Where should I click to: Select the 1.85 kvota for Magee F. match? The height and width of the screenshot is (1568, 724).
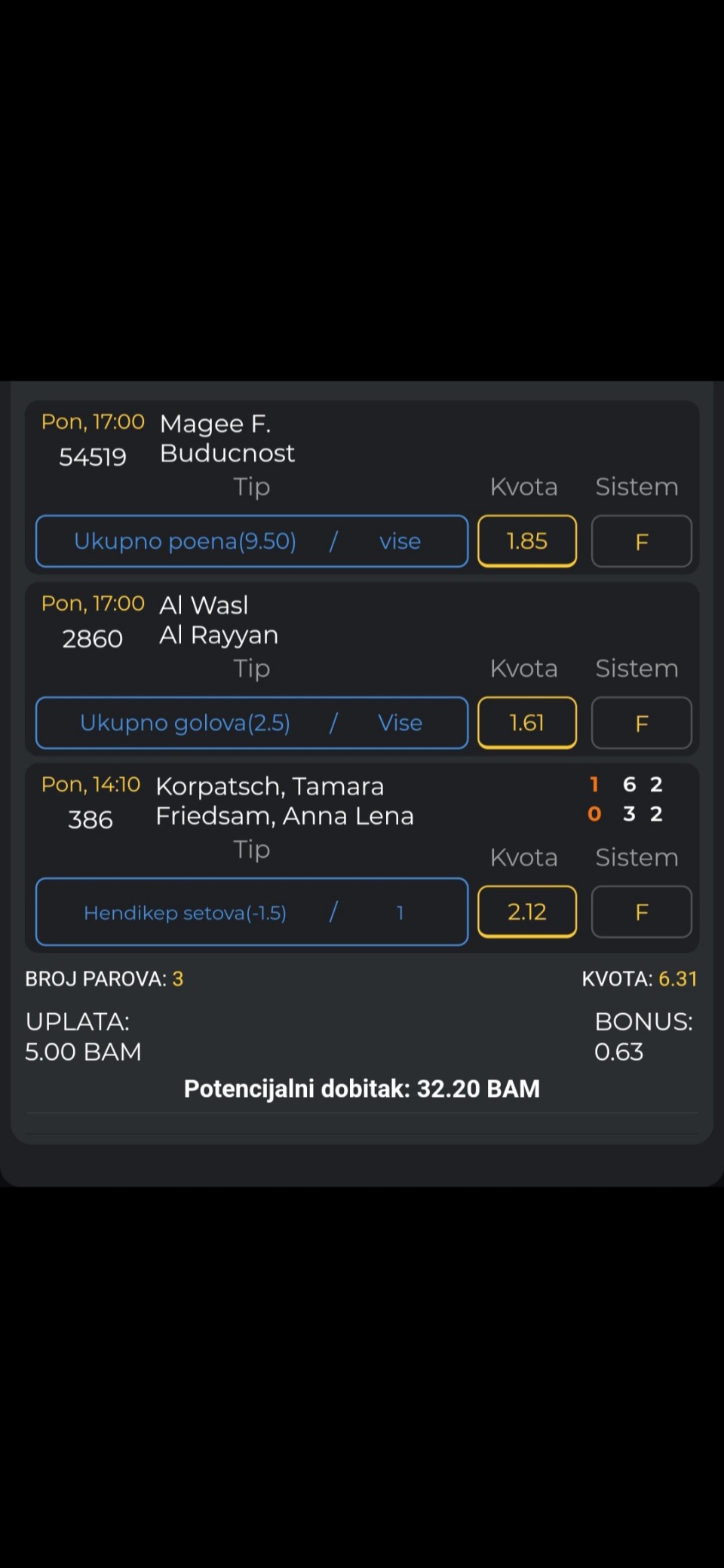[527, 541]
